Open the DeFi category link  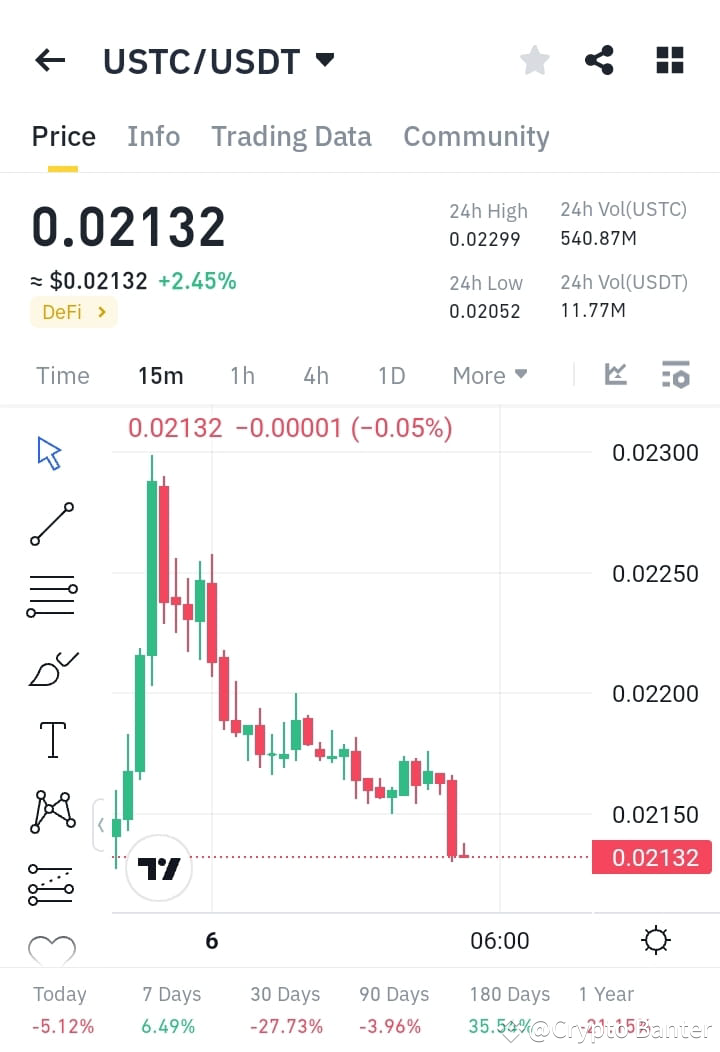(73, 312)
